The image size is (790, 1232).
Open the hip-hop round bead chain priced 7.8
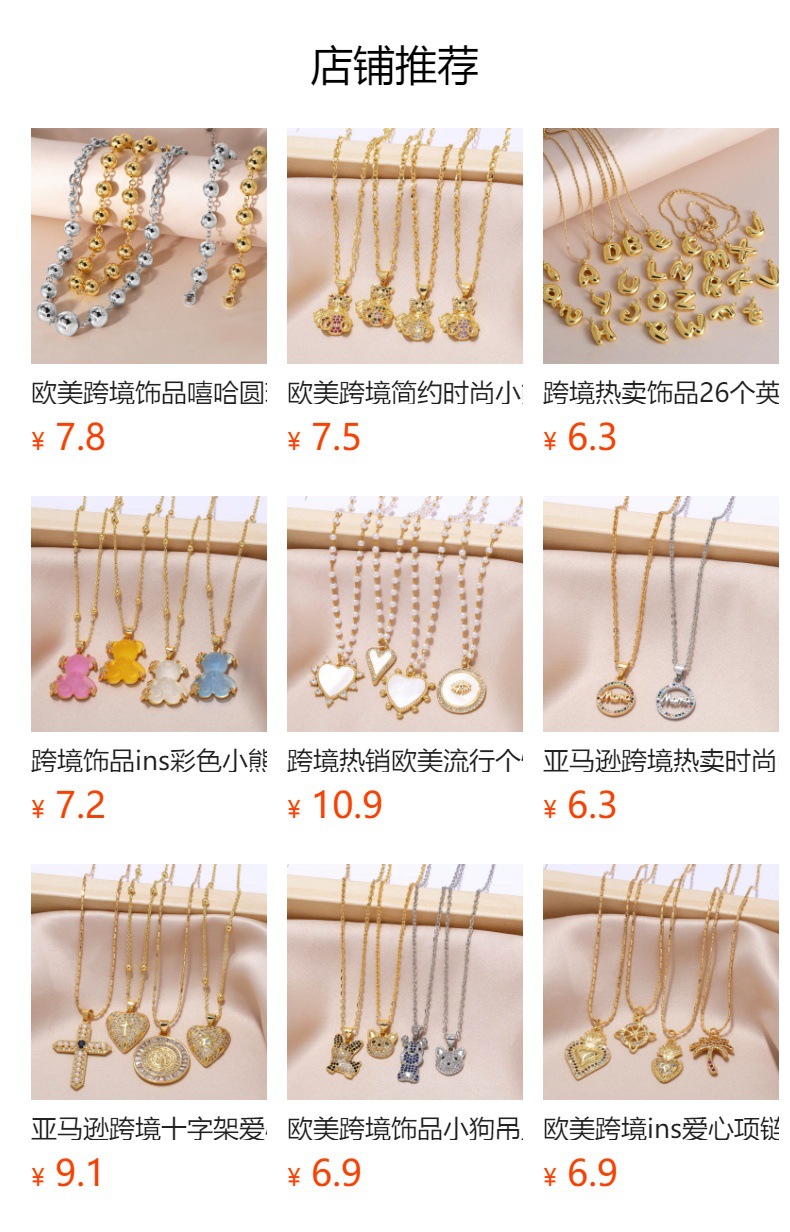pyautogui.click(x=148, y=246)
